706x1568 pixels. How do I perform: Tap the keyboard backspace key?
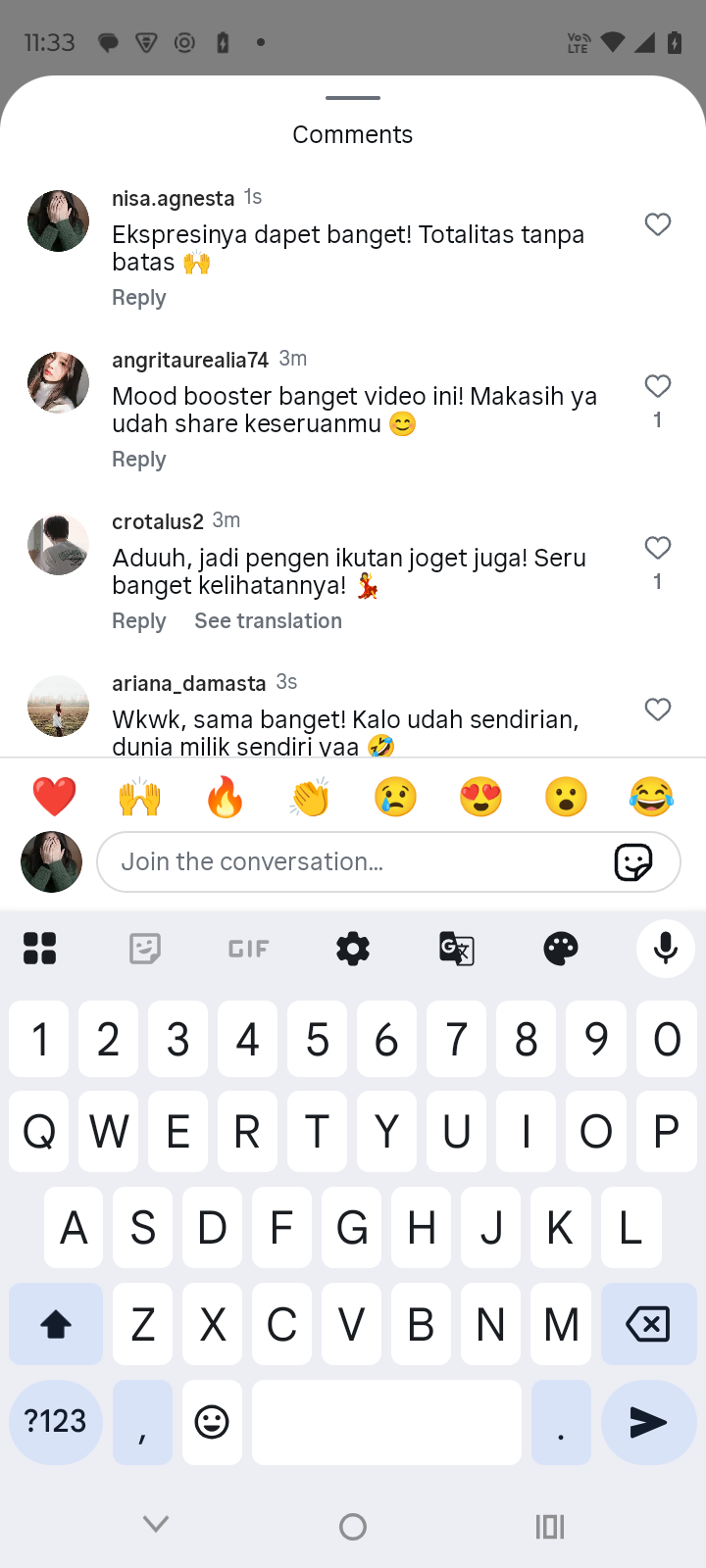[x=647, y=1325]
